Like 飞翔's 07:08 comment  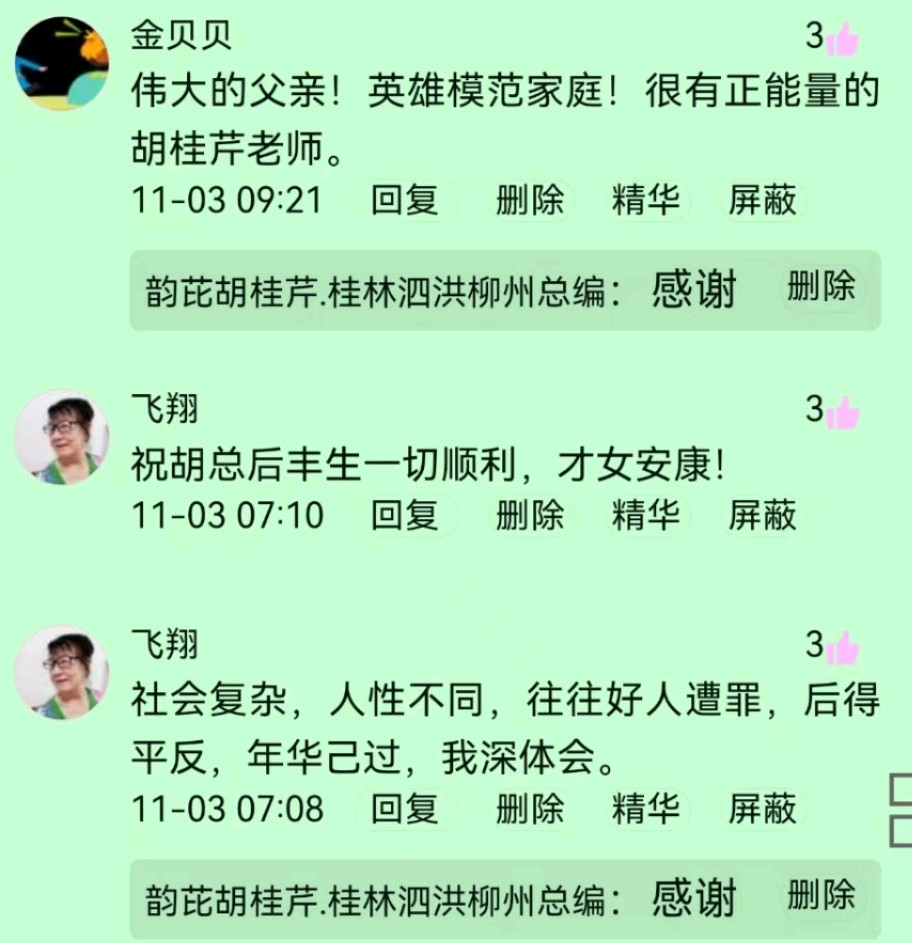pos(842,647)
